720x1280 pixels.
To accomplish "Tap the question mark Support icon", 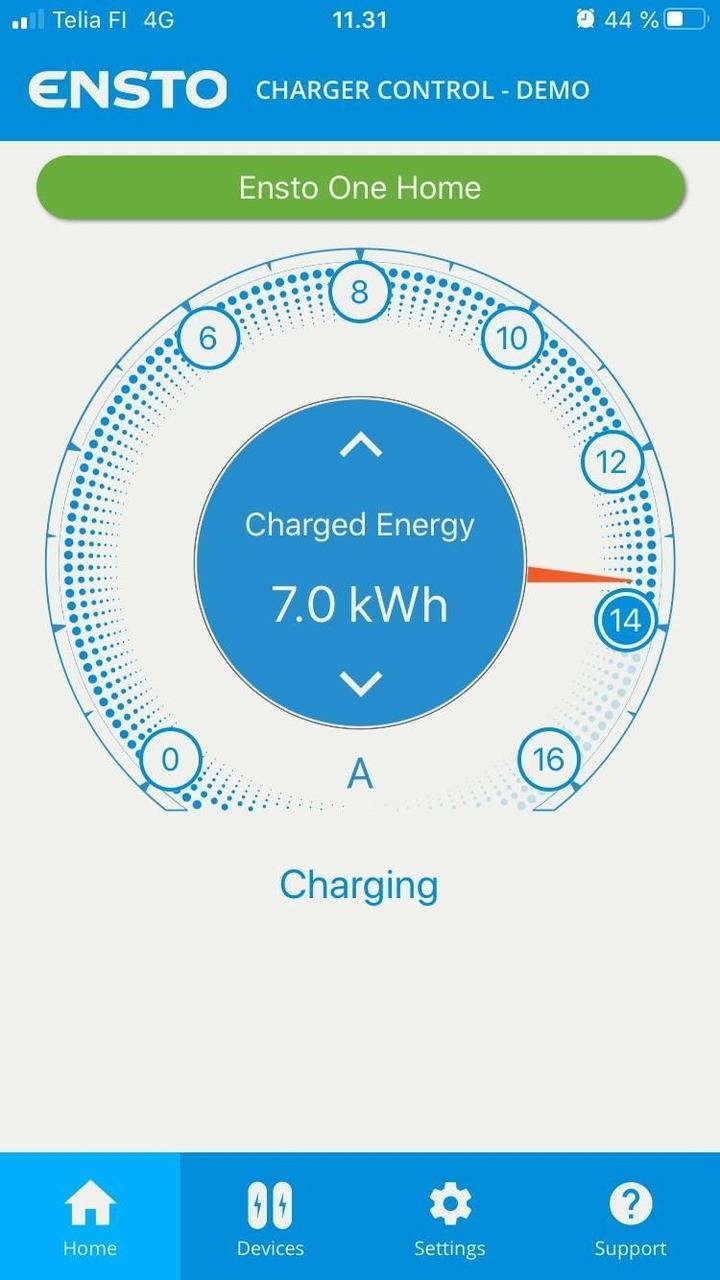I will 630,1205.
